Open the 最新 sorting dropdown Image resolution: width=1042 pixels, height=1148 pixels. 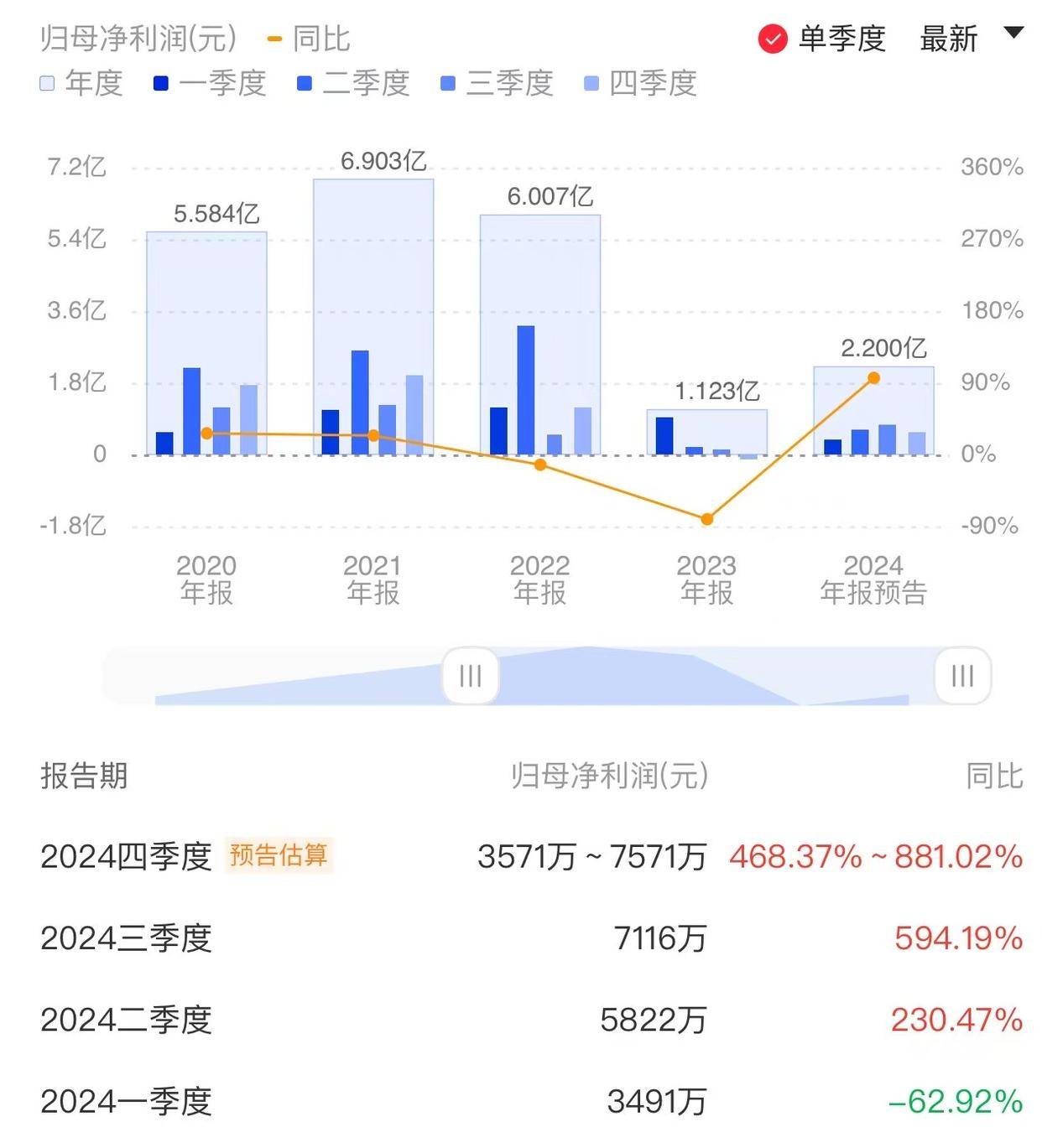tap(973, 39)
